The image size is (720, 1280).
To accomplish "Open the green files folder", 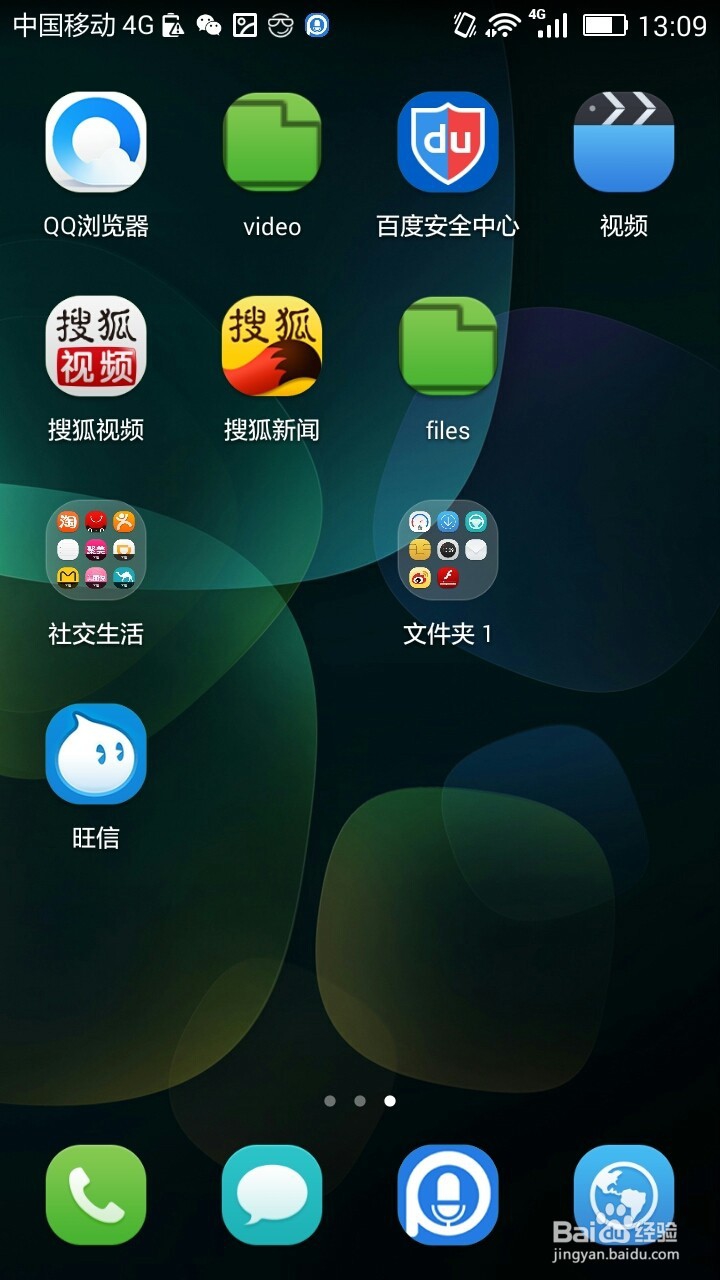I will (448, 345).
